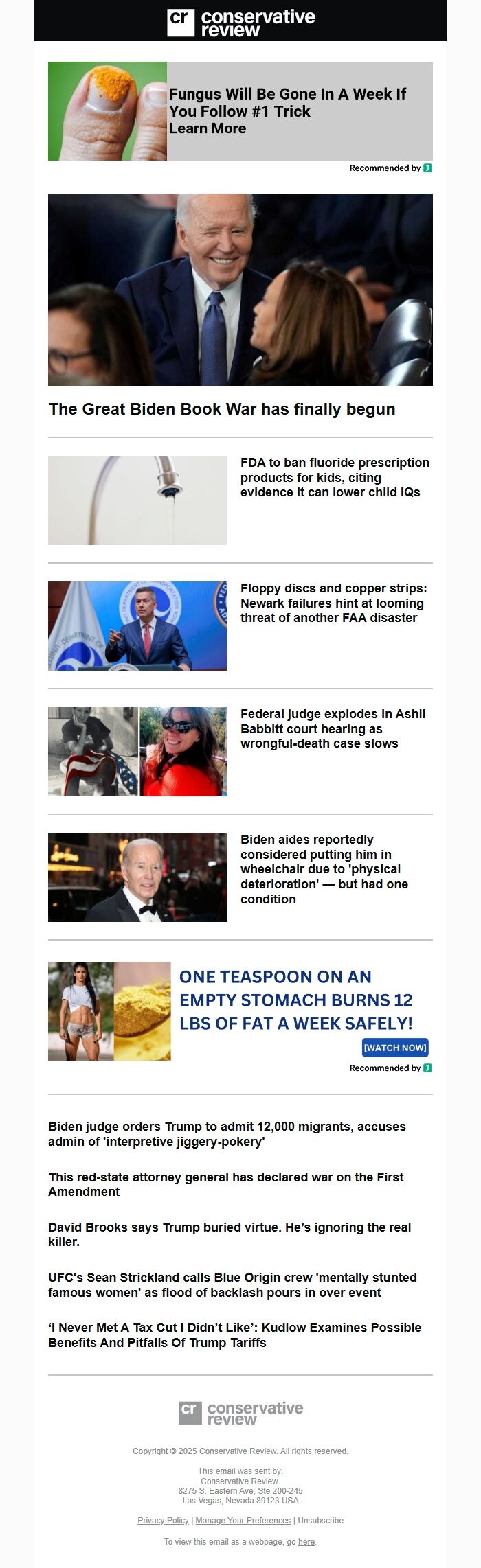Screen dimensions: 481x1568
Task: Go to Manage Your Preferences
Action: point(243,1520)
